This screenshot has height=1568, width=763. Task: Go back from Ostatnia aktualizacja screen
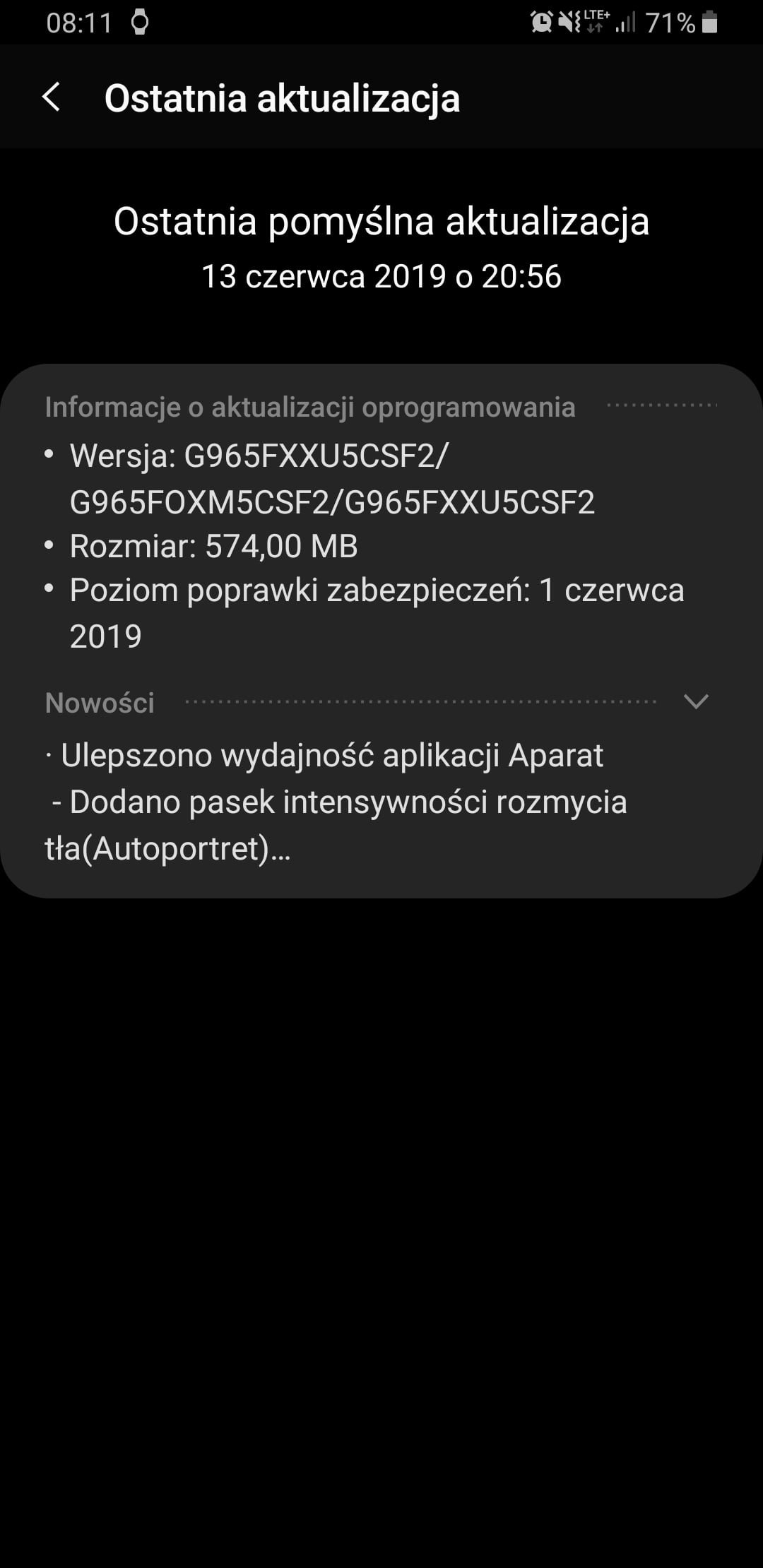point(51,97)
